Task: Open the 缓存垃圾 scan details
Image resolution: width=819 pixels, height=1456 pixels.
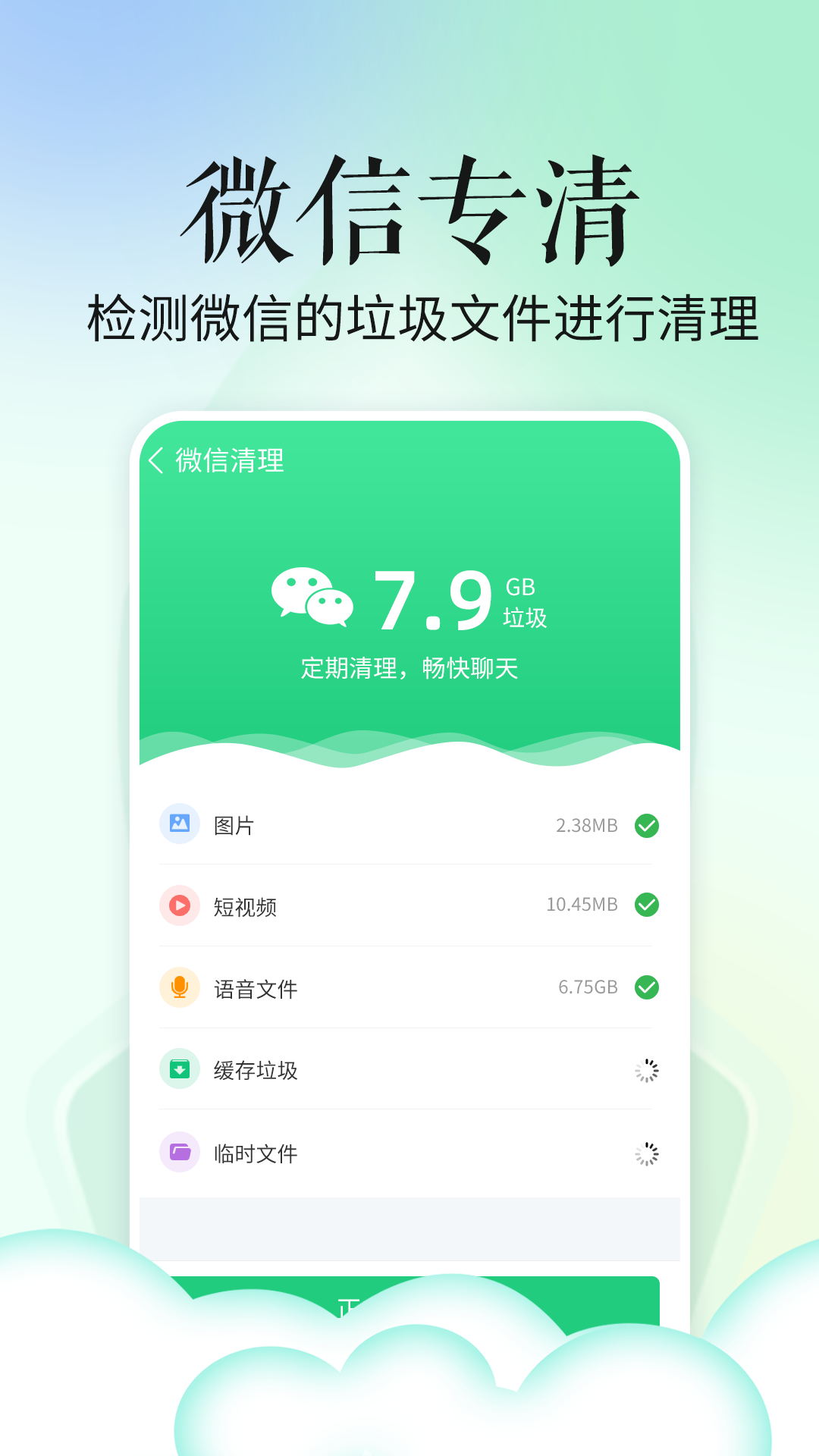Action: pos(402,1070)
